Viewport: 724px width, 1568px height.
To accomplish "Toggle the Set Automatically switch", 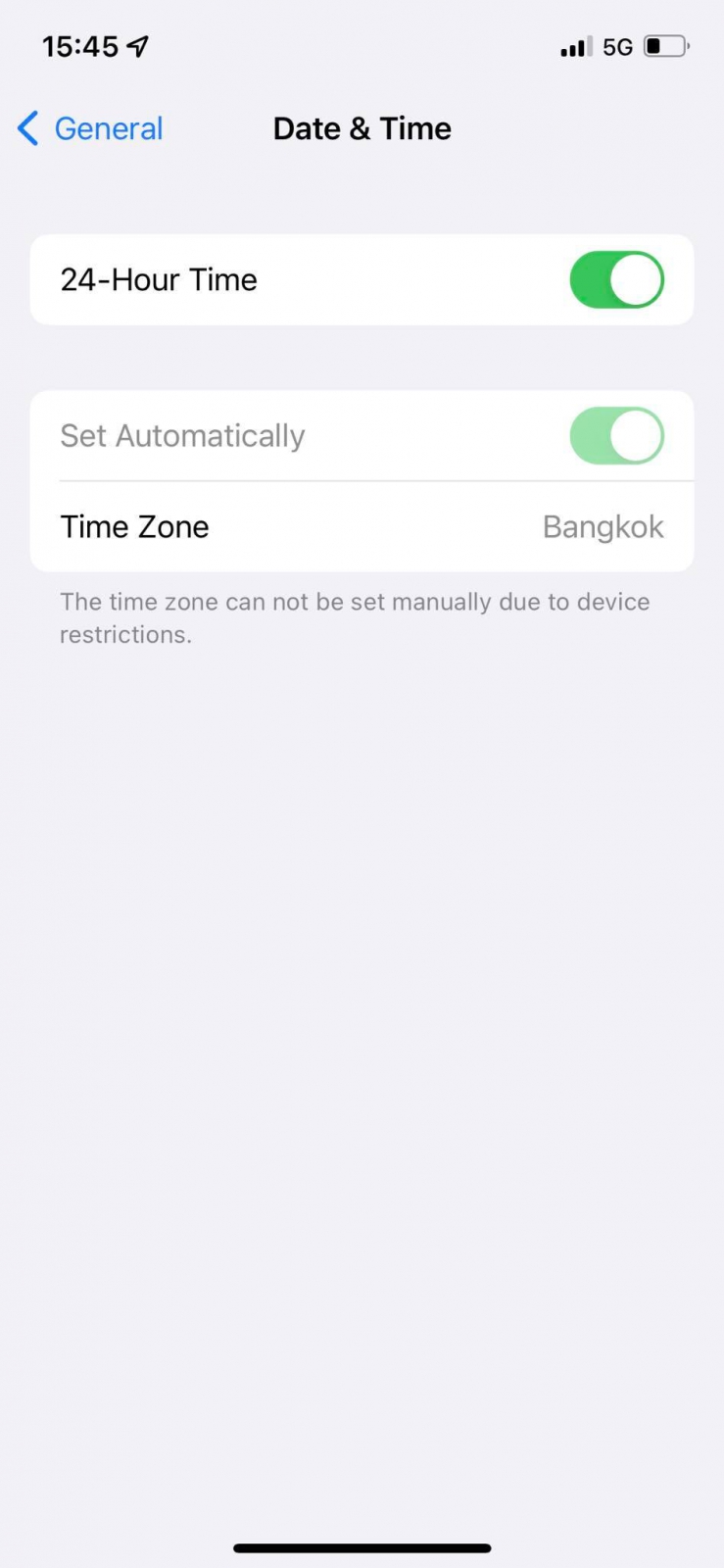I will [616, 436].
